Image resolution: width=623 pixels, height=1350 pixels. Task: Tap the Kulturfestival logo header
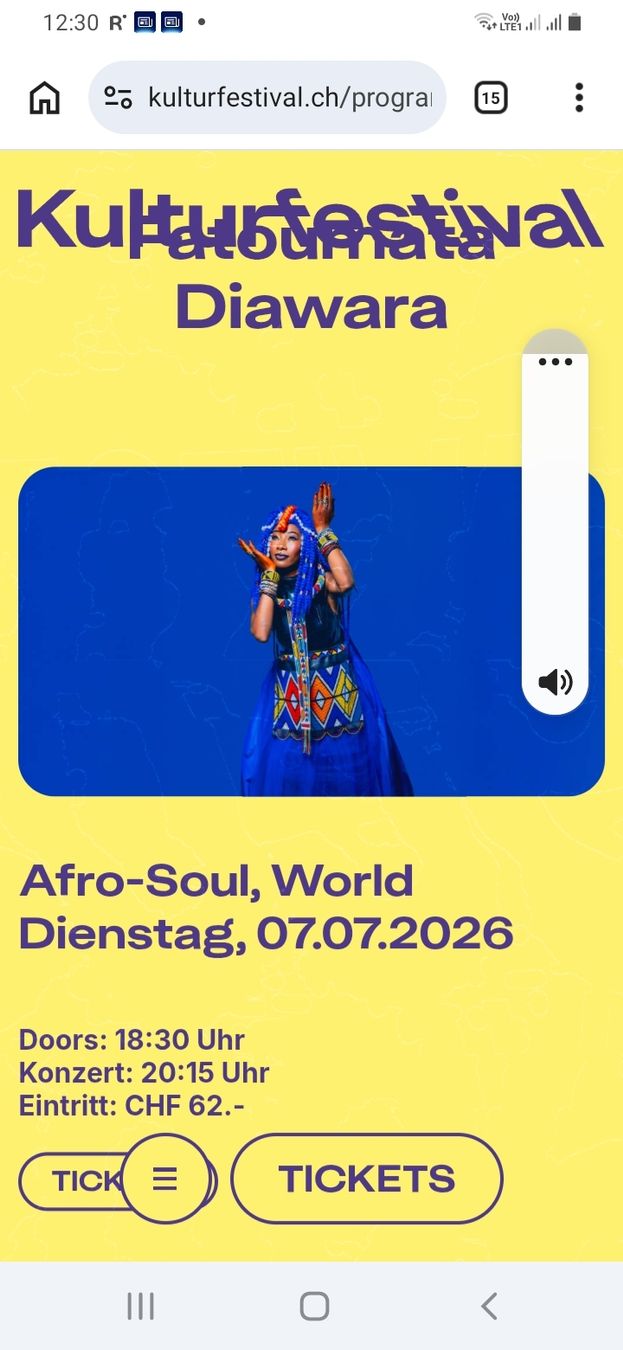coord(310,220)
